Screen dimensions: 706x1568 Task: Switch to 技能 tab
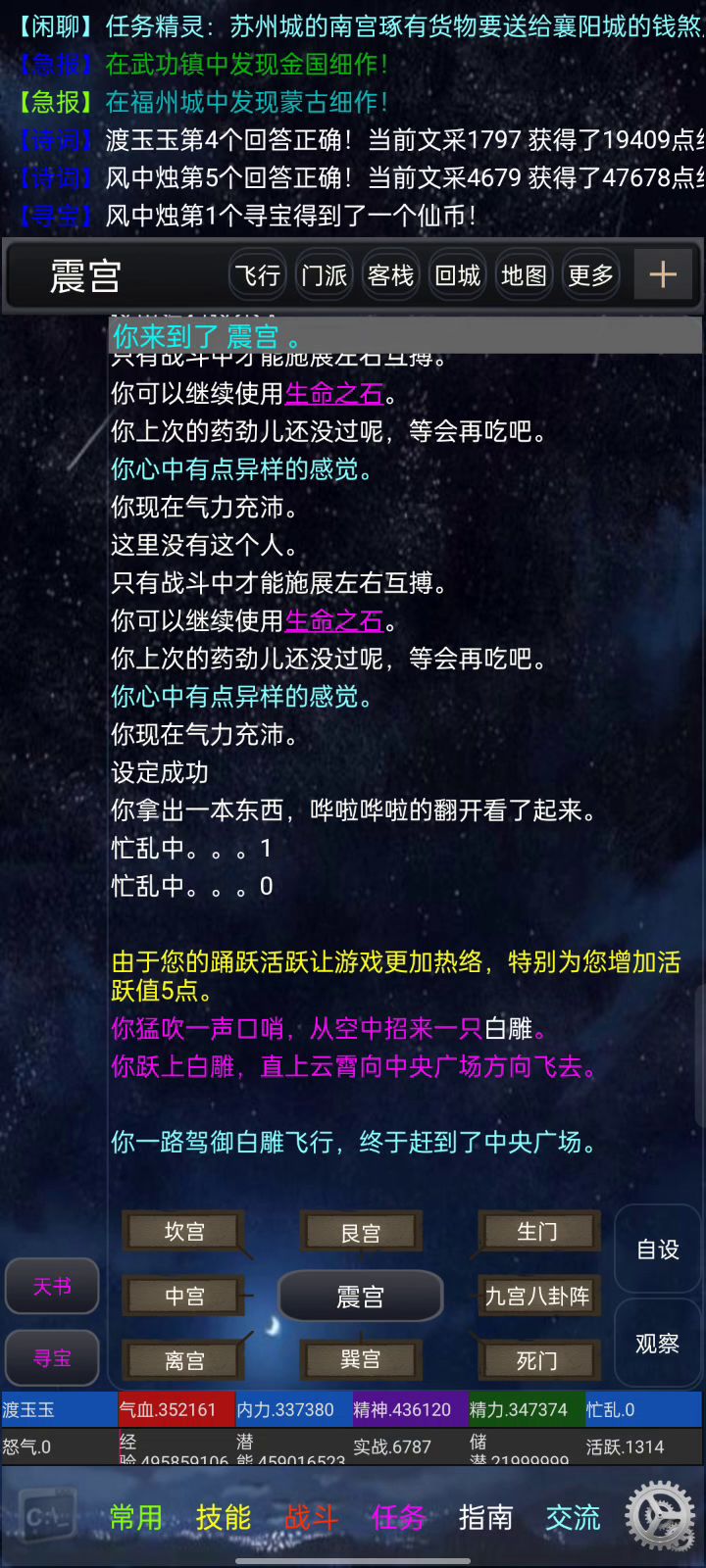pyautogui.click(x=224, y=1517)
